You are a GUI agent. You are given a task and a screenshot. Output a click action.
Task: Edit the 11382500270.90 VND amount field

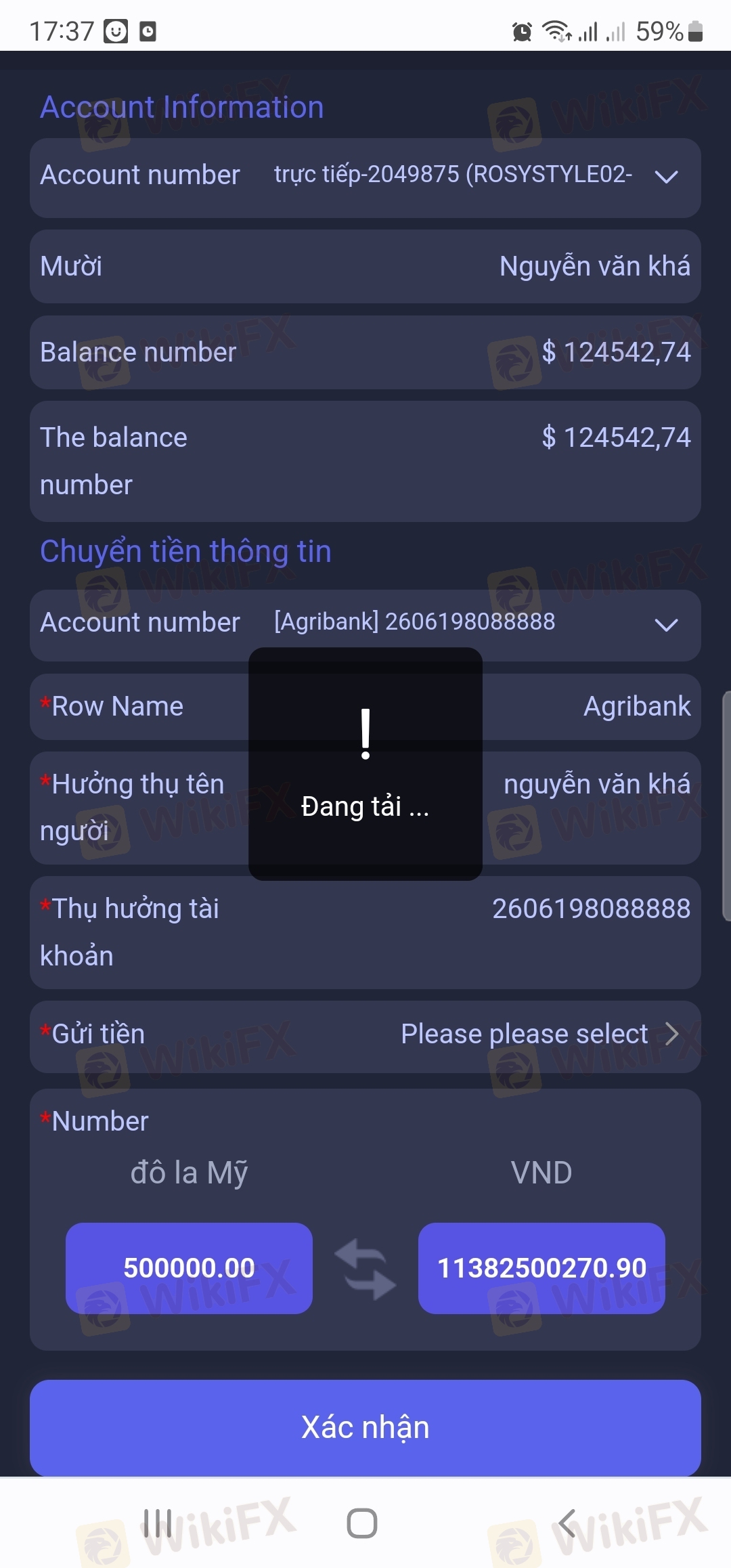point(541,1268)
